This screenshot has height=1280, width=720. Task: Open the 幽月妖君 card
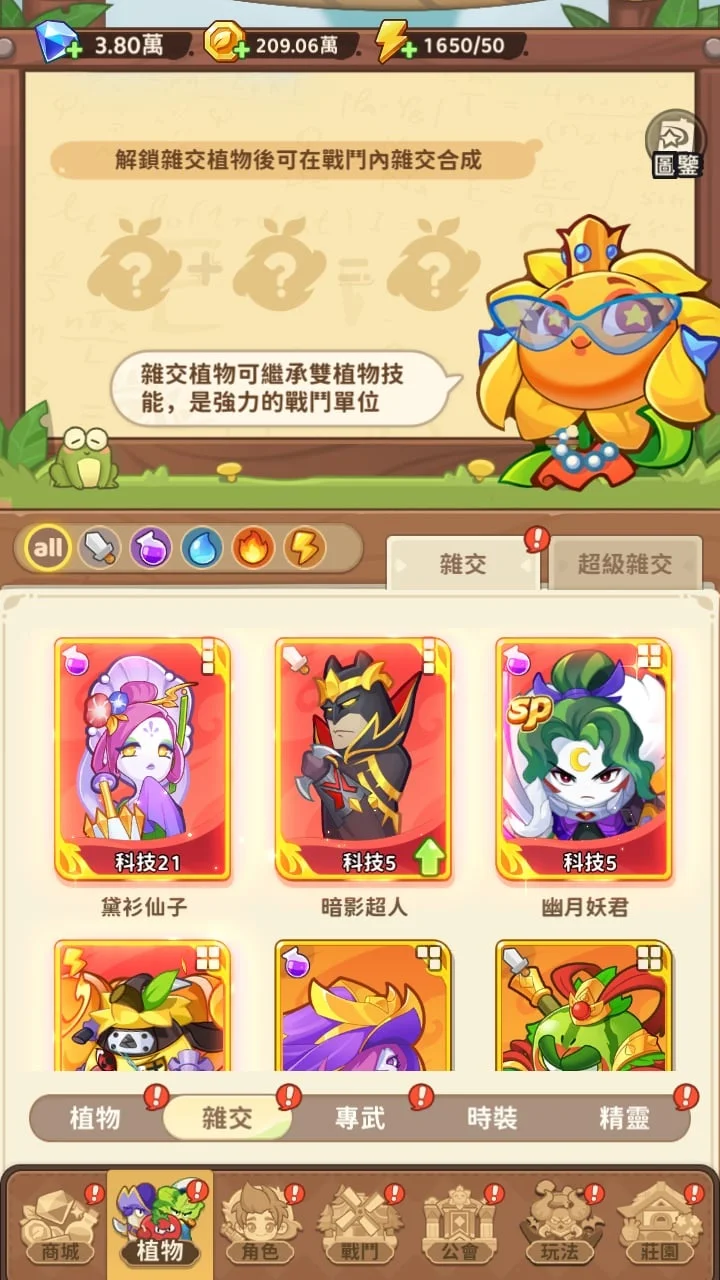[583, 760]
